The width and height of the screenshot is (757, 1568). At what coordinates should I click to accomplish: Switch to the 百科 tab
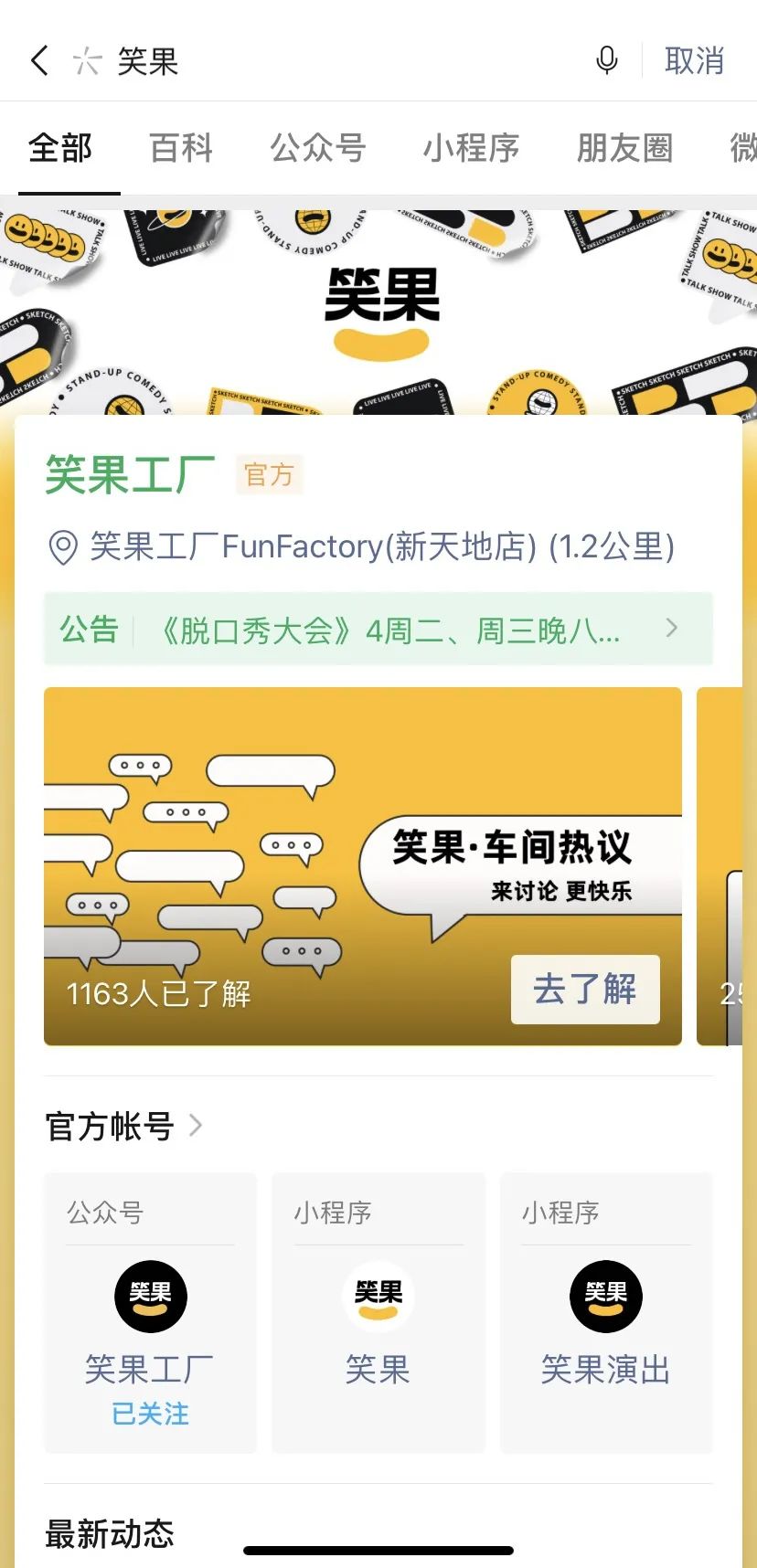pos(181,148)
